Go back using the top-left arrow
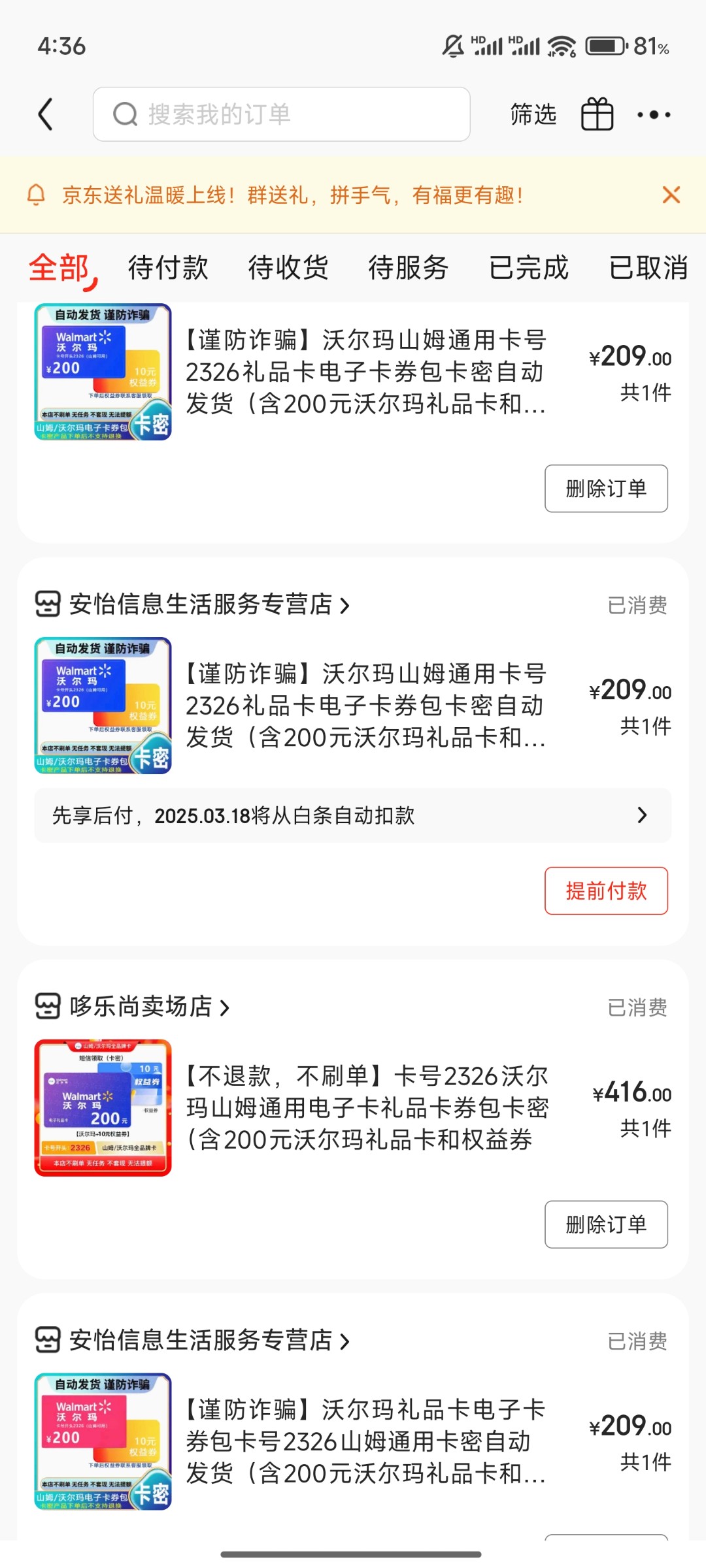The height and width of the screenshot is (1568, 706). point(46,115)
